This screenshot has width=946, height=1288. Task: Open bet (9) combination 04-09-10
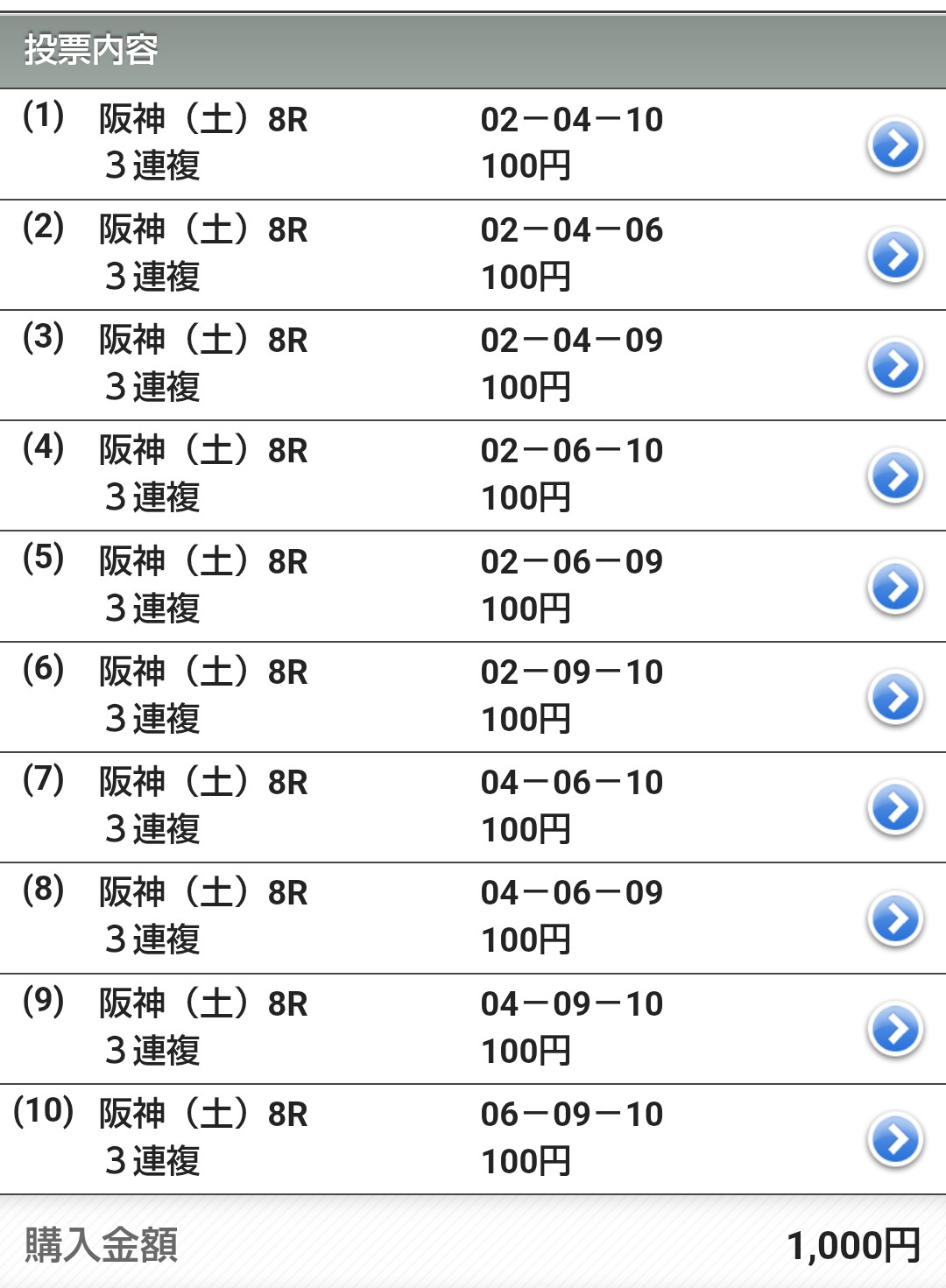895,1029
